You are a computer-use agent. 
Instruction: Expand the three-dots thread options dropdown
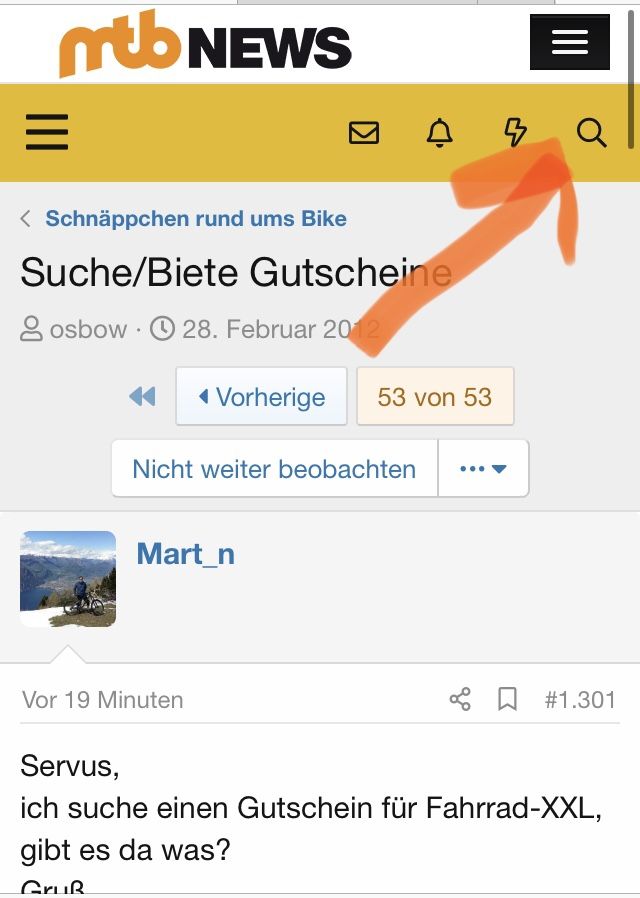click(x=483, y=469)
